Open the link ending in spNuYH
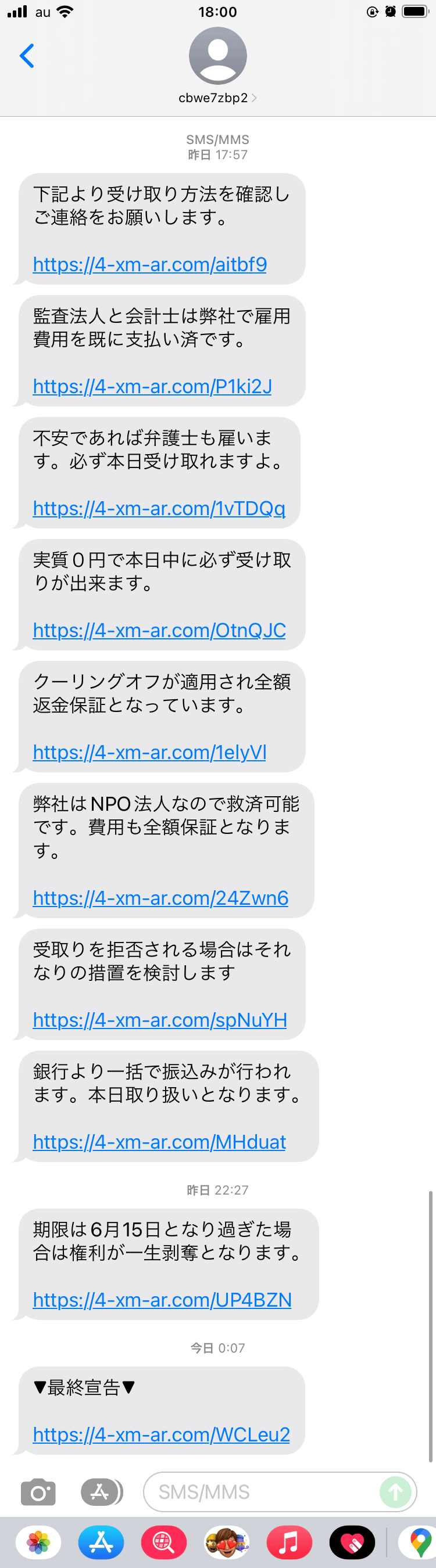436x1568 pixels. (x=160, y=1020)
